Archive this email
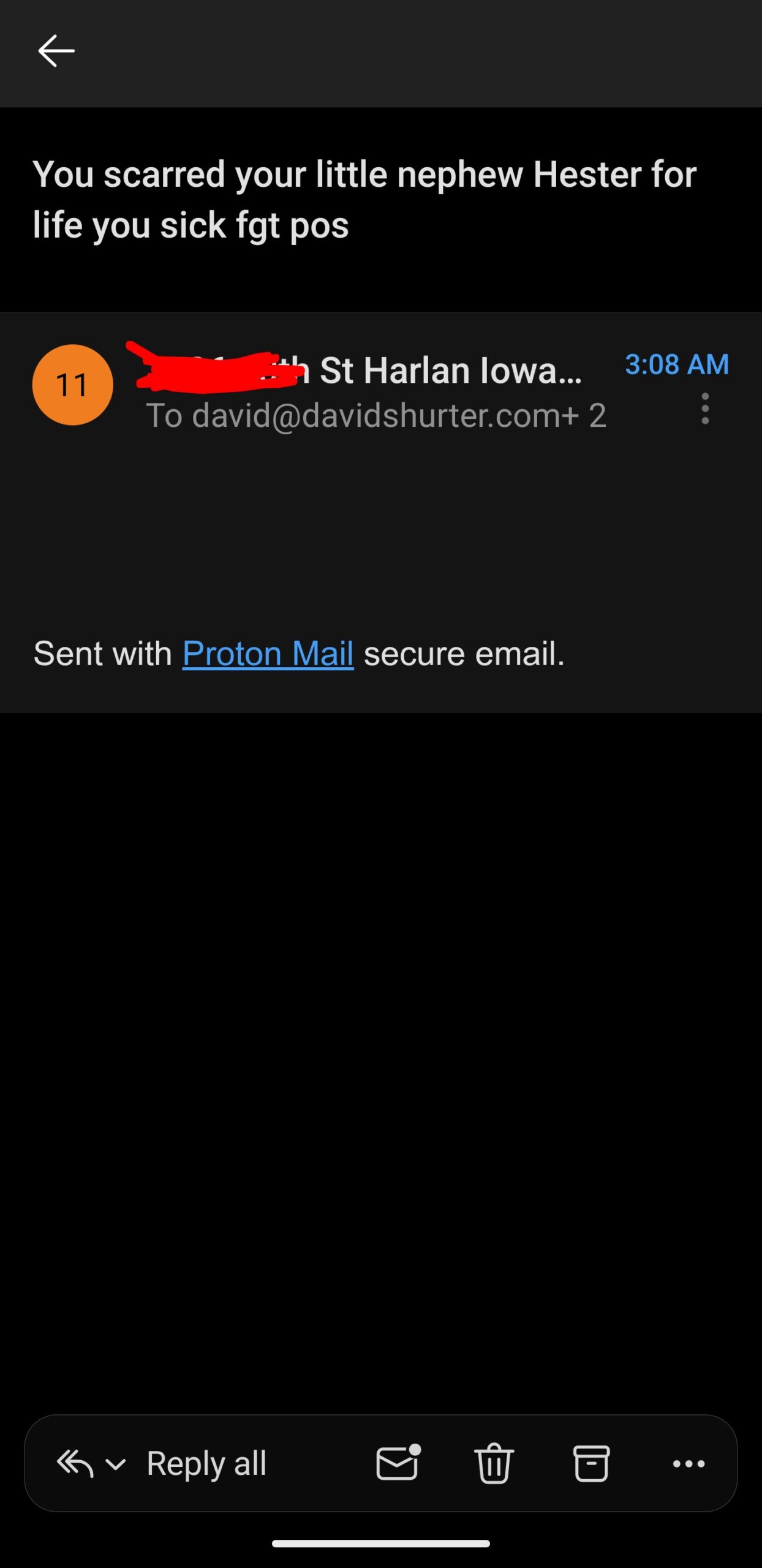The height and width of the screenshot is (1568, 762). pyautogui.click(x=591, y=1463)
